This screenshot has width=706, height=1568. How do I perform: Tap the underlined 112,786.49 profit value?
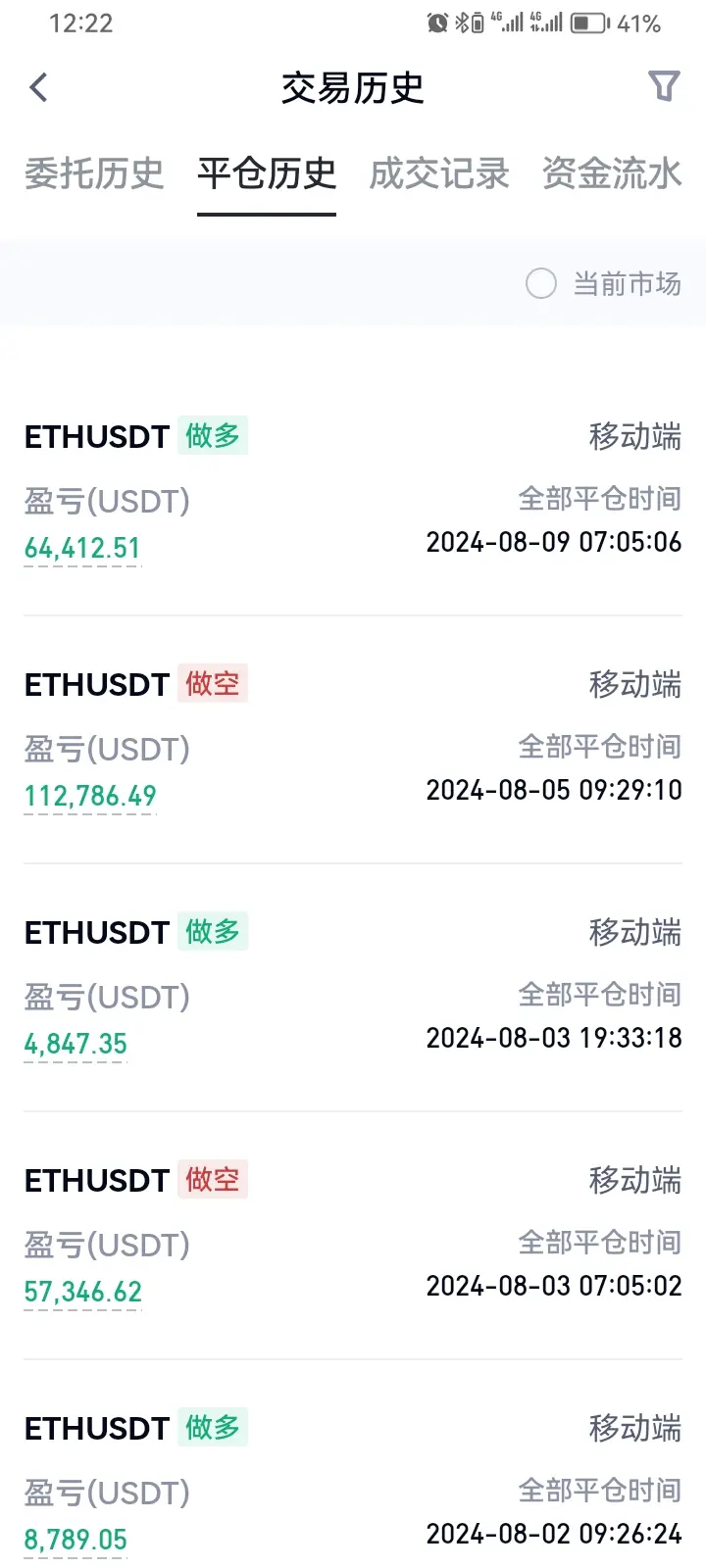[90, 797]
